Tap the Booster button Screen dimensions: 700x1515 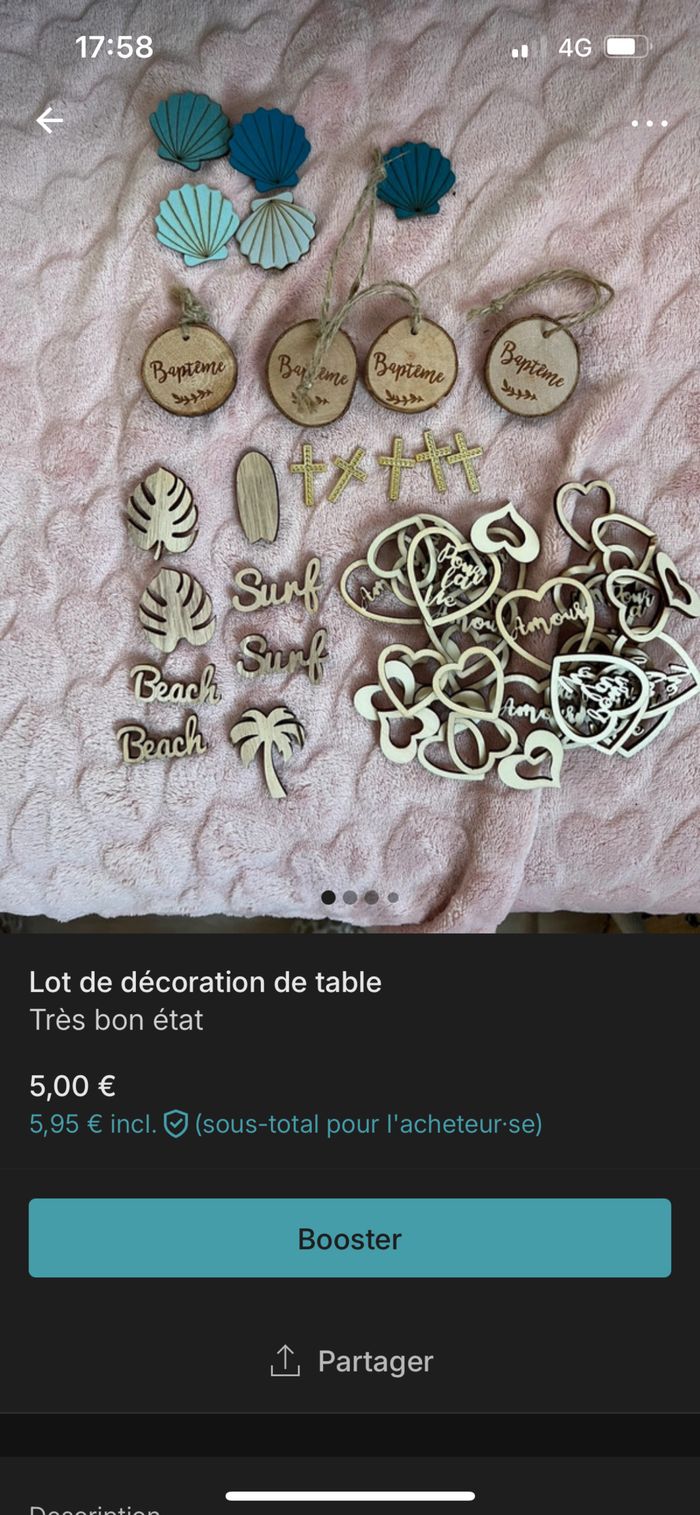[x=350, y=1238]
